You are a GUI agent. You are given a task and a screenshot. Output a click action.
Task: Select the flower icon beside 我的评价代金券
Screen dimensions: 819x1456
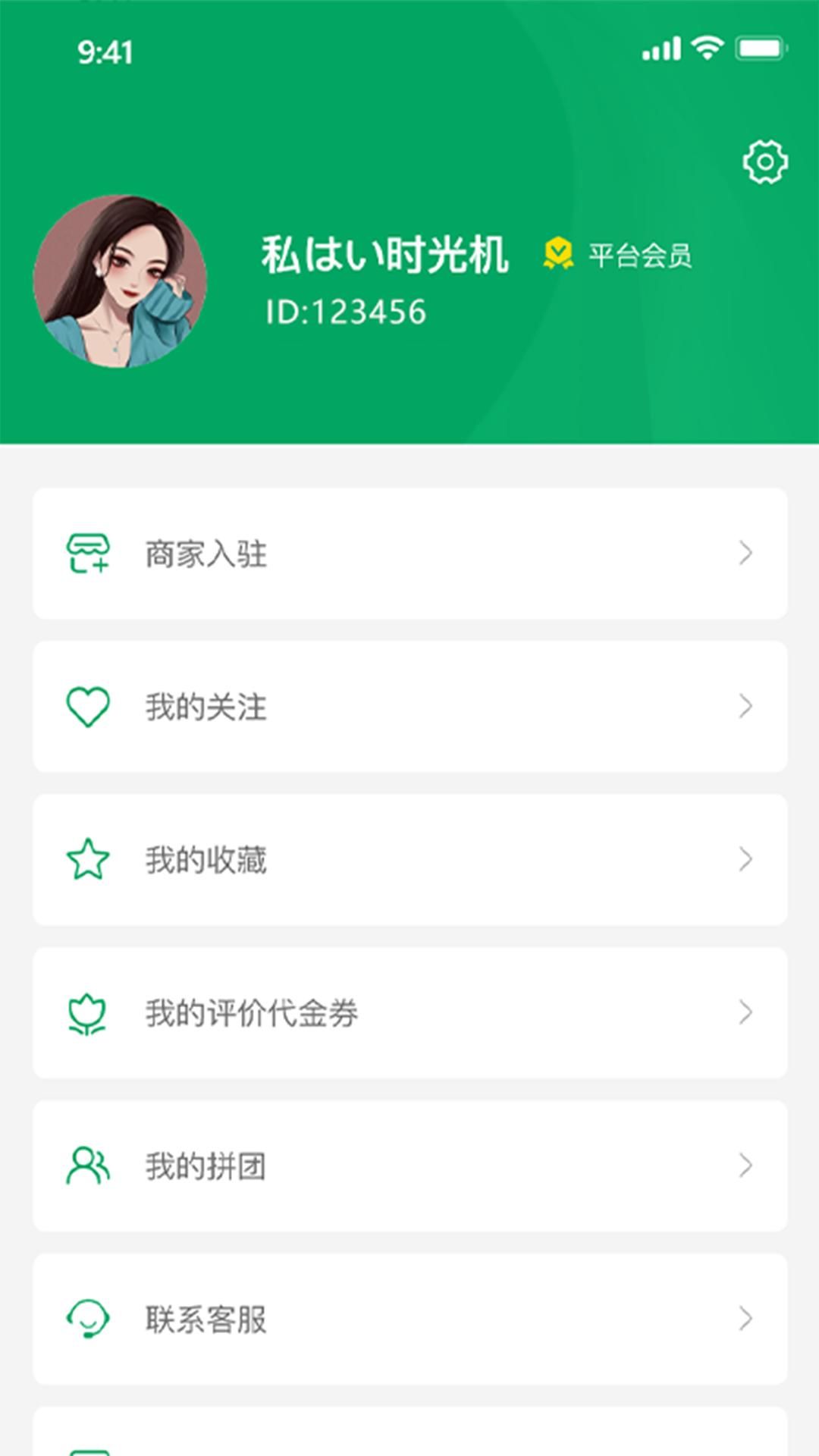88,1013
